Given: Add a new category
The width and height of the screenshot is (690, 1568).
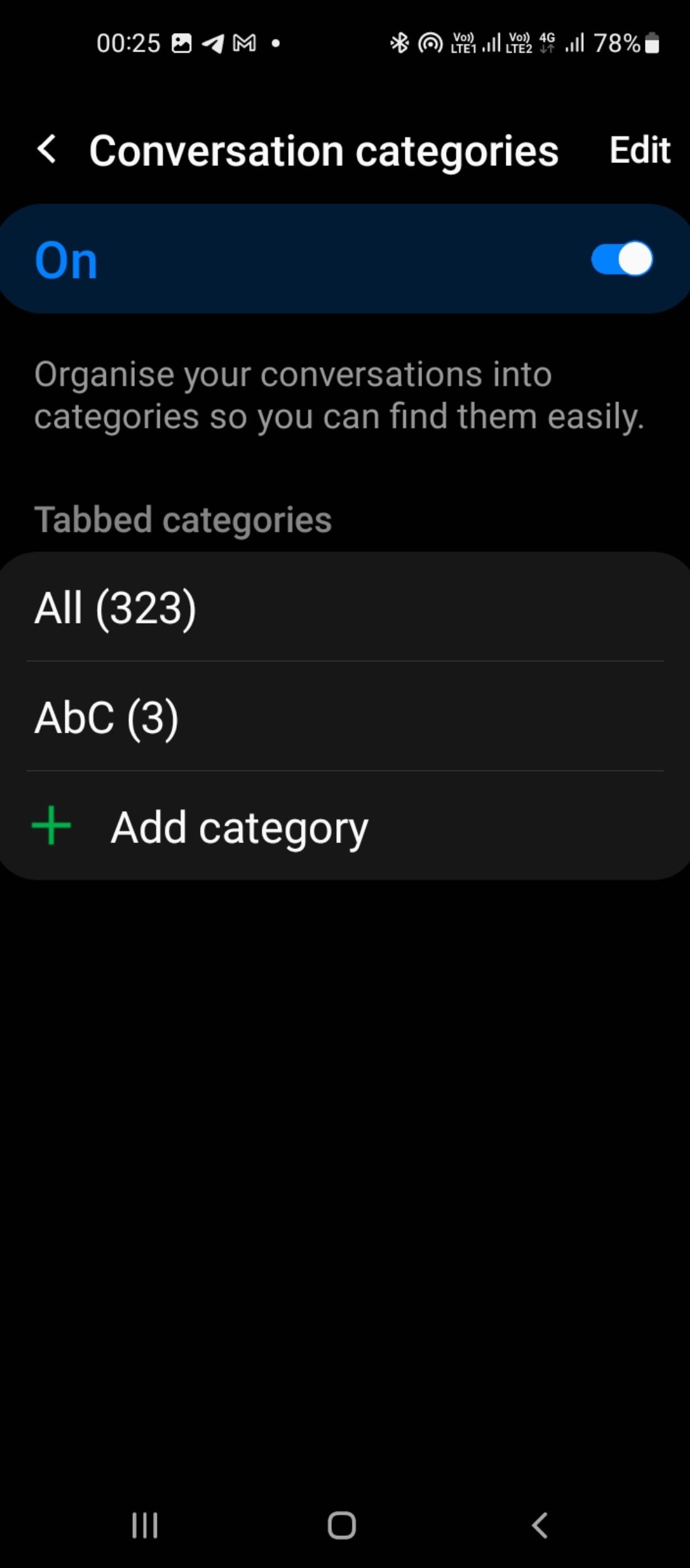Looking at the screenshot, I should pos(238,827).
